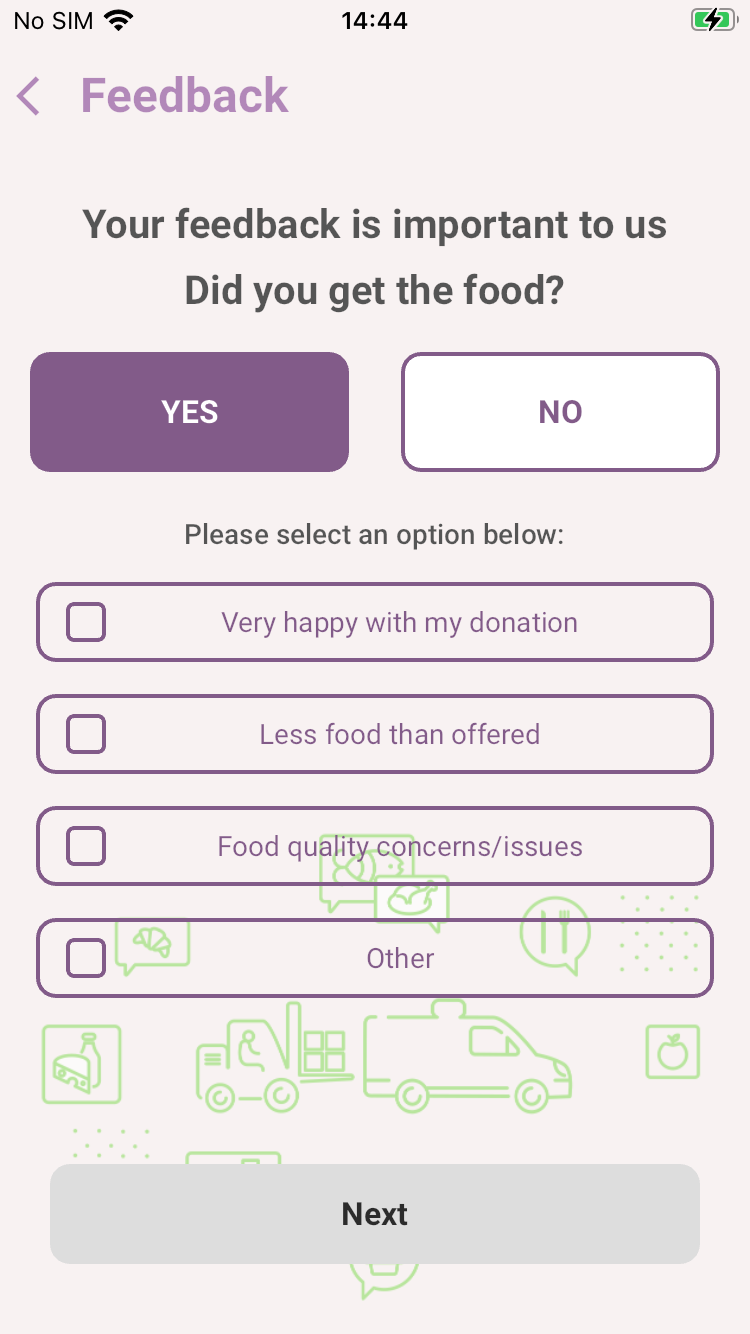
Task: Check "Very happy with my donation"
Action: pos(86,622)
